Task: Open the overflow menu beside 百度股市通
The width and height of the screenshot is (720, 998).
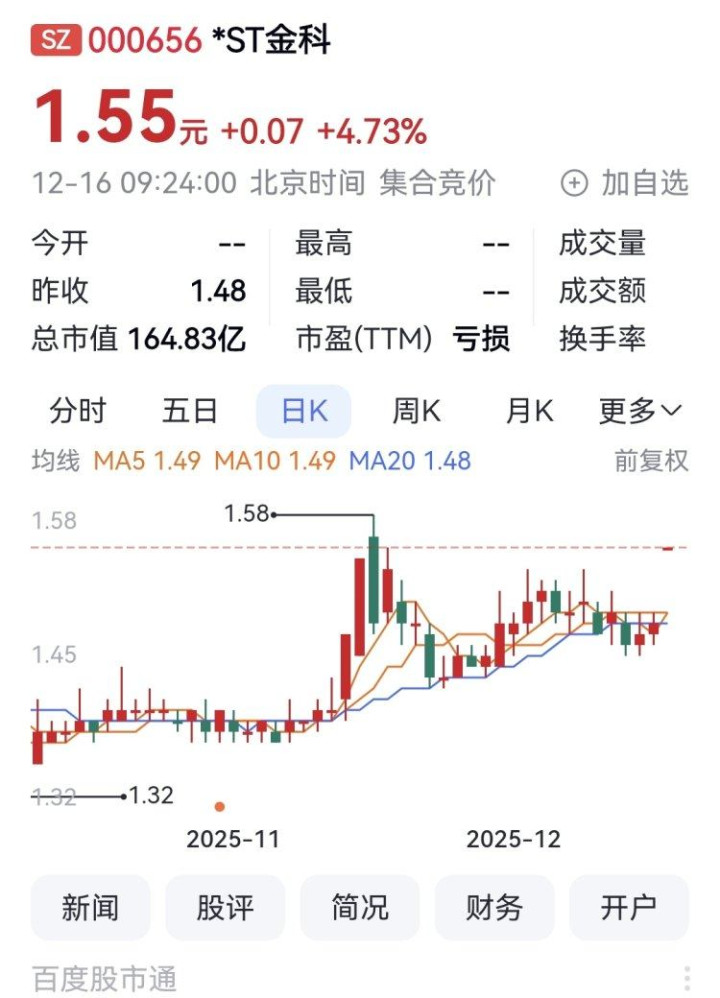Action: (687, 978)
